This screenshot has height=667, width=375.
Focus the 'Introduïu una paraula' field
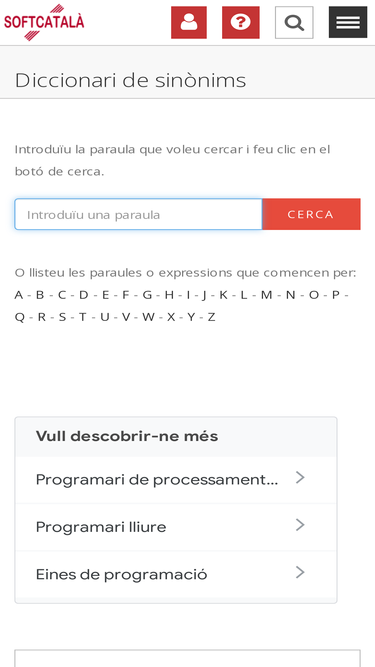139,214
